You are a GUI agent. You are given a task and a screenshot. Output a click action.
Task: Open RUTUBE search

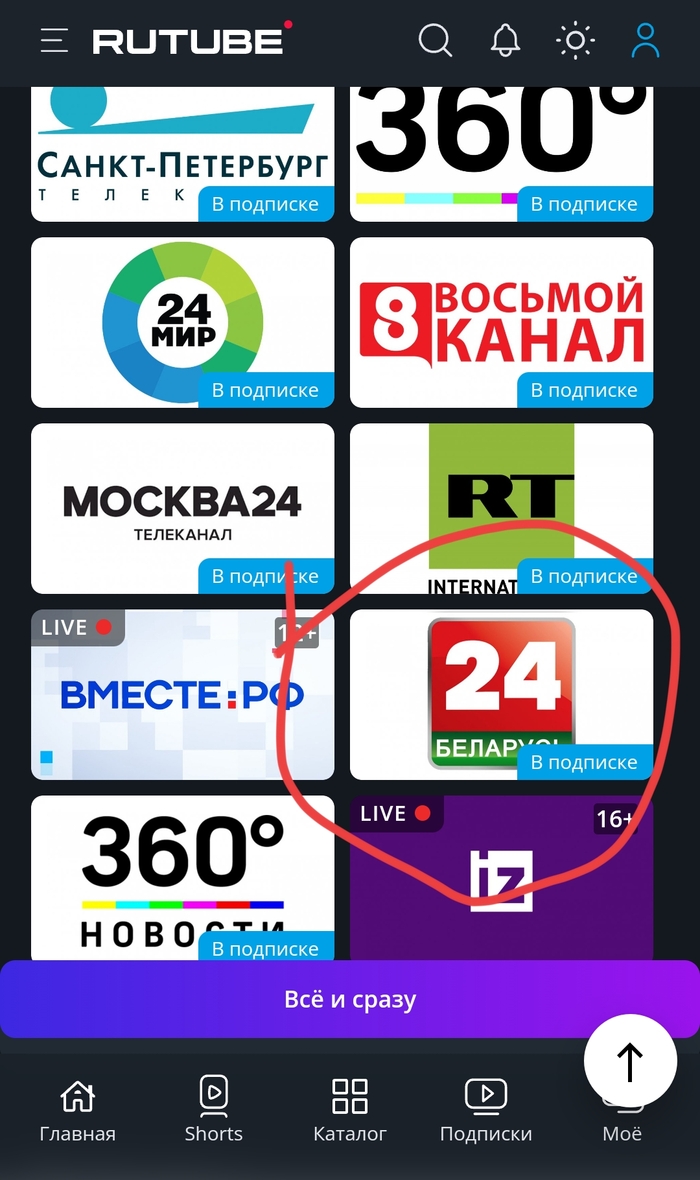pyautogui.click(x=435, y=41)
